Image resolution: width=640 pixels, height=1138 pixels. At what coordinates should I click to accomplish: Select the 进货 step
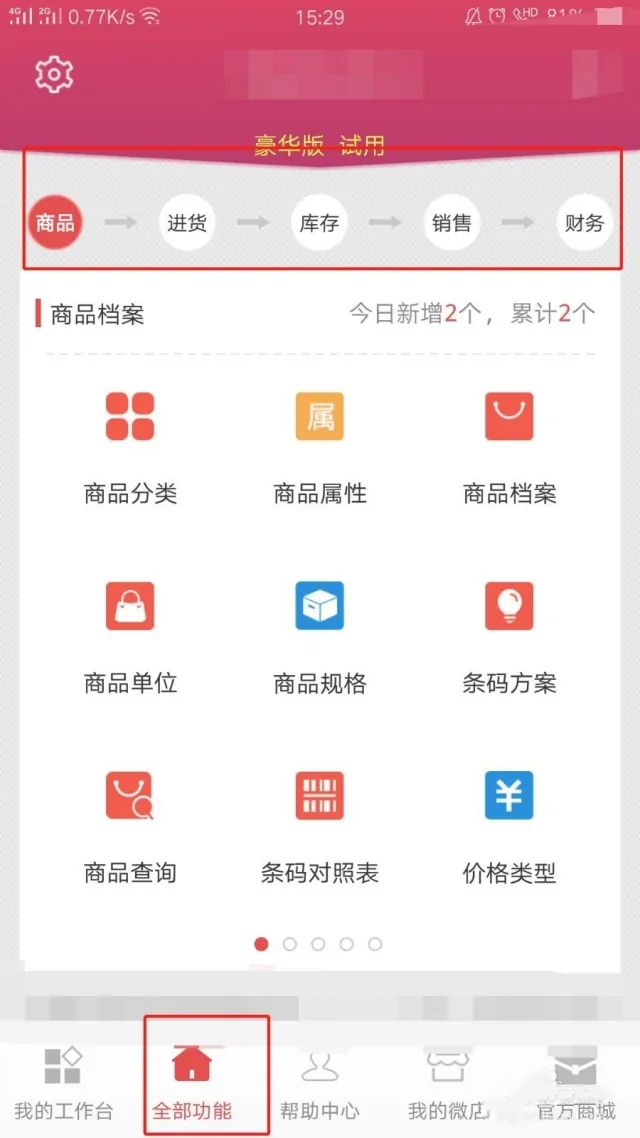click(x=187, y=223)
